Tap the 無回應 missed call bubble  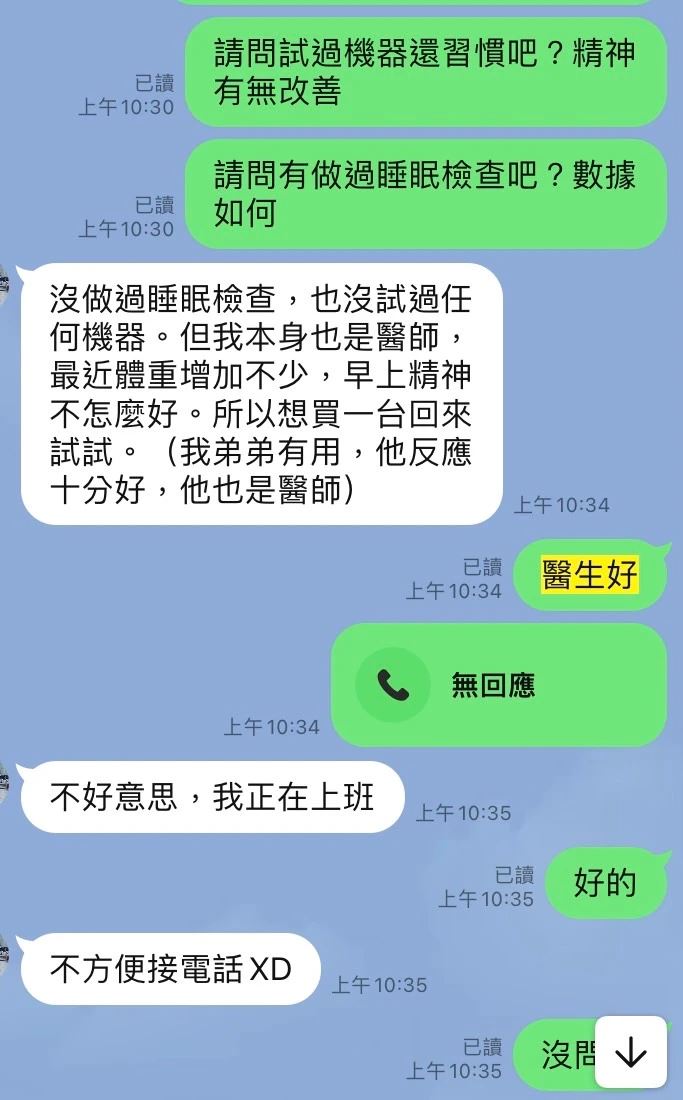coord(497,685)
